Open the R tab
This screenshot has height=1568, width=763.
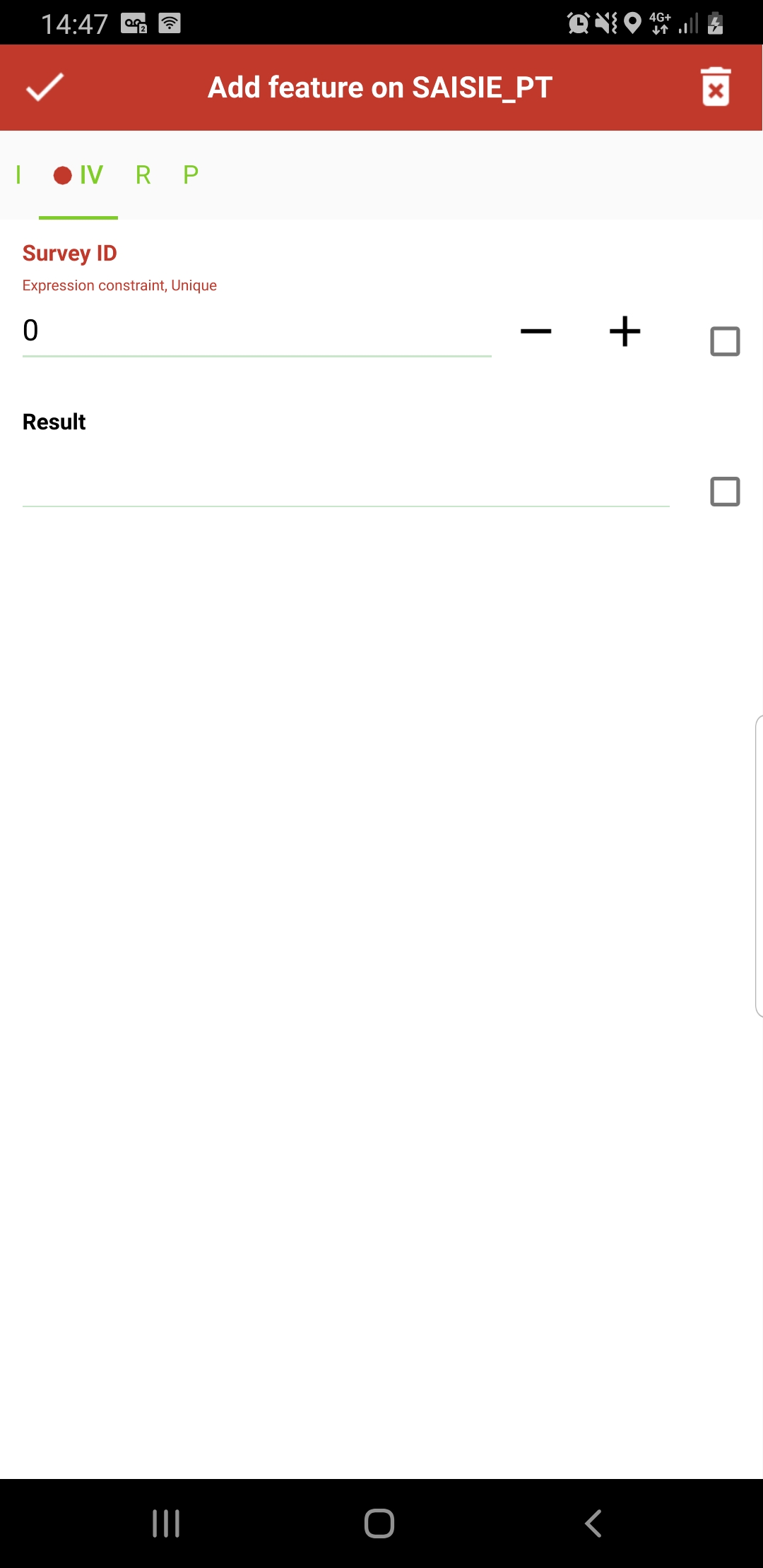point(143,174)
